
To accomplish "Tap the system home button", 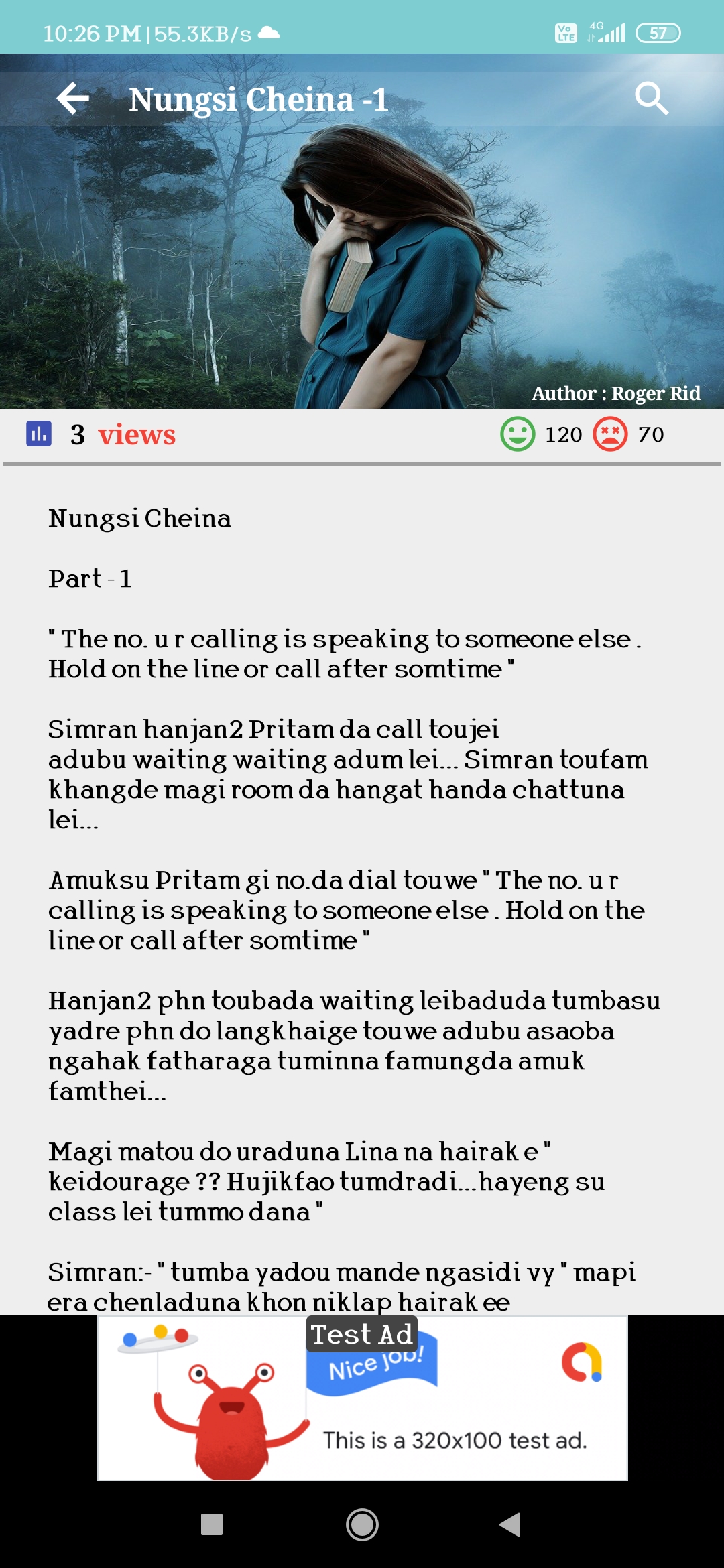I will click(362, 1525).
